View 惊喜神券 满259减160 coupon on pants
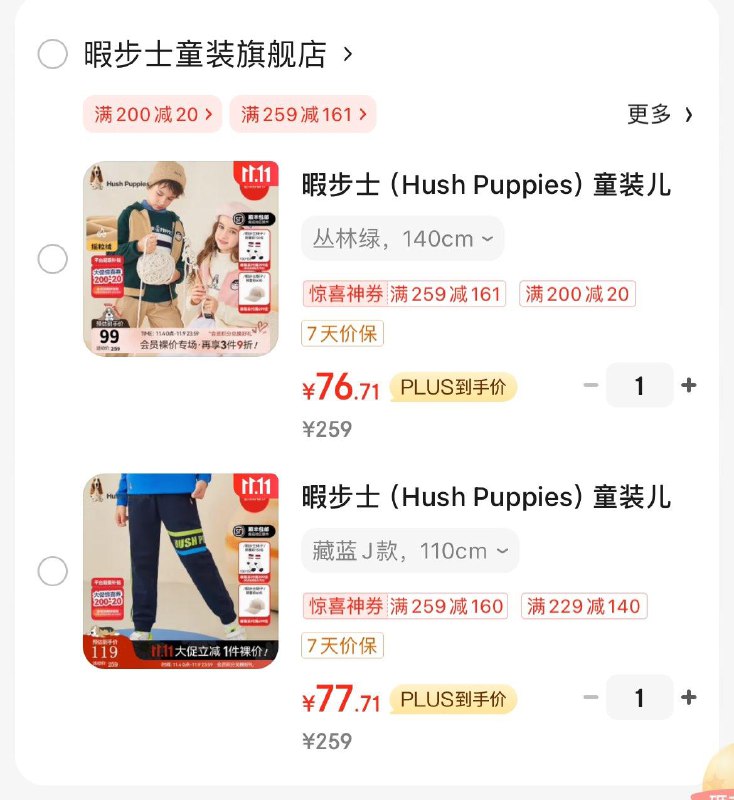This screenshot has height=800, width=734. pos(405,606)
